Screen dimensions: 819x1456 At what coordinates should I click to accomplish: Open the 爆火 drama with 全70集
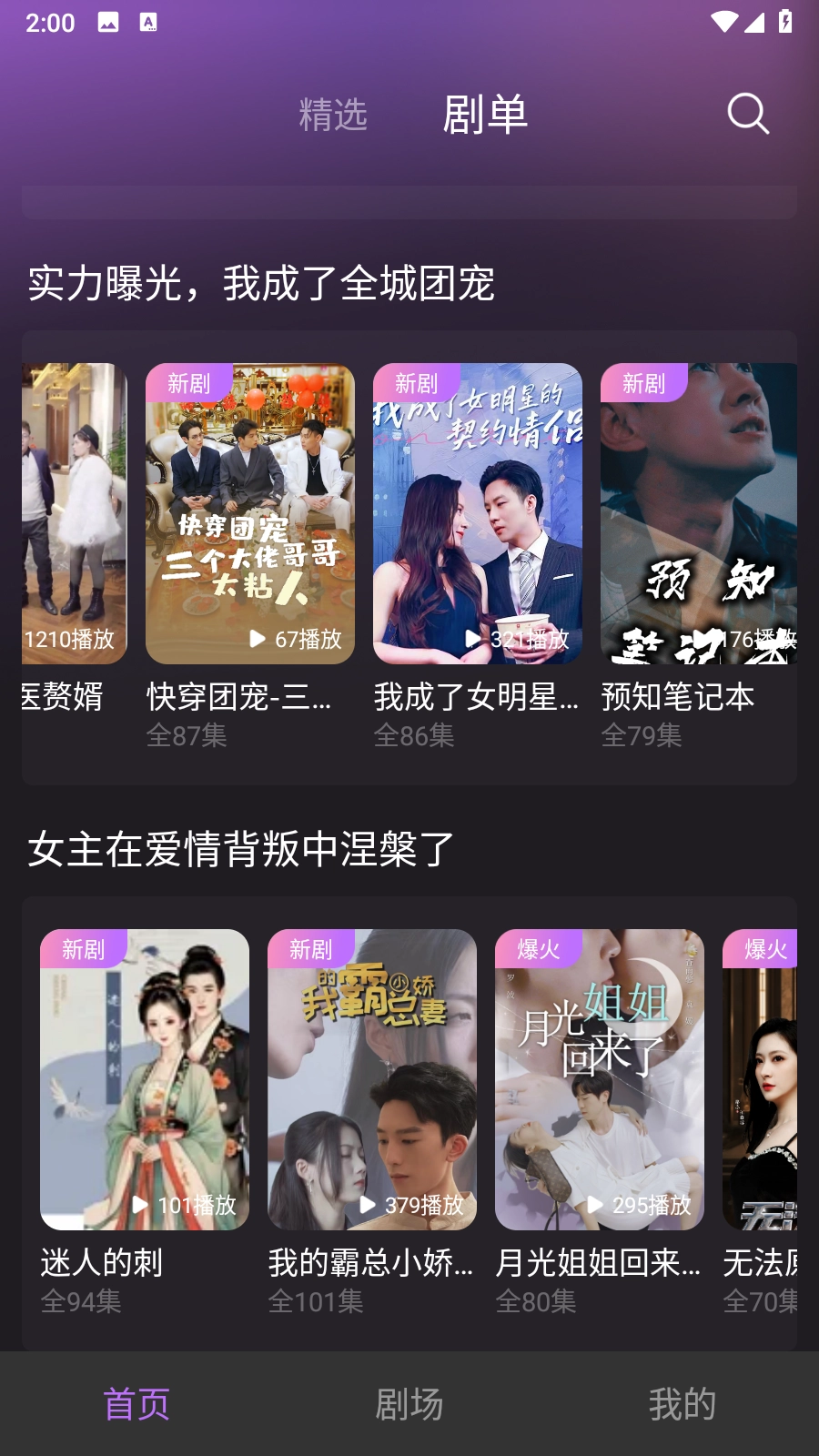click(760, 1079)
